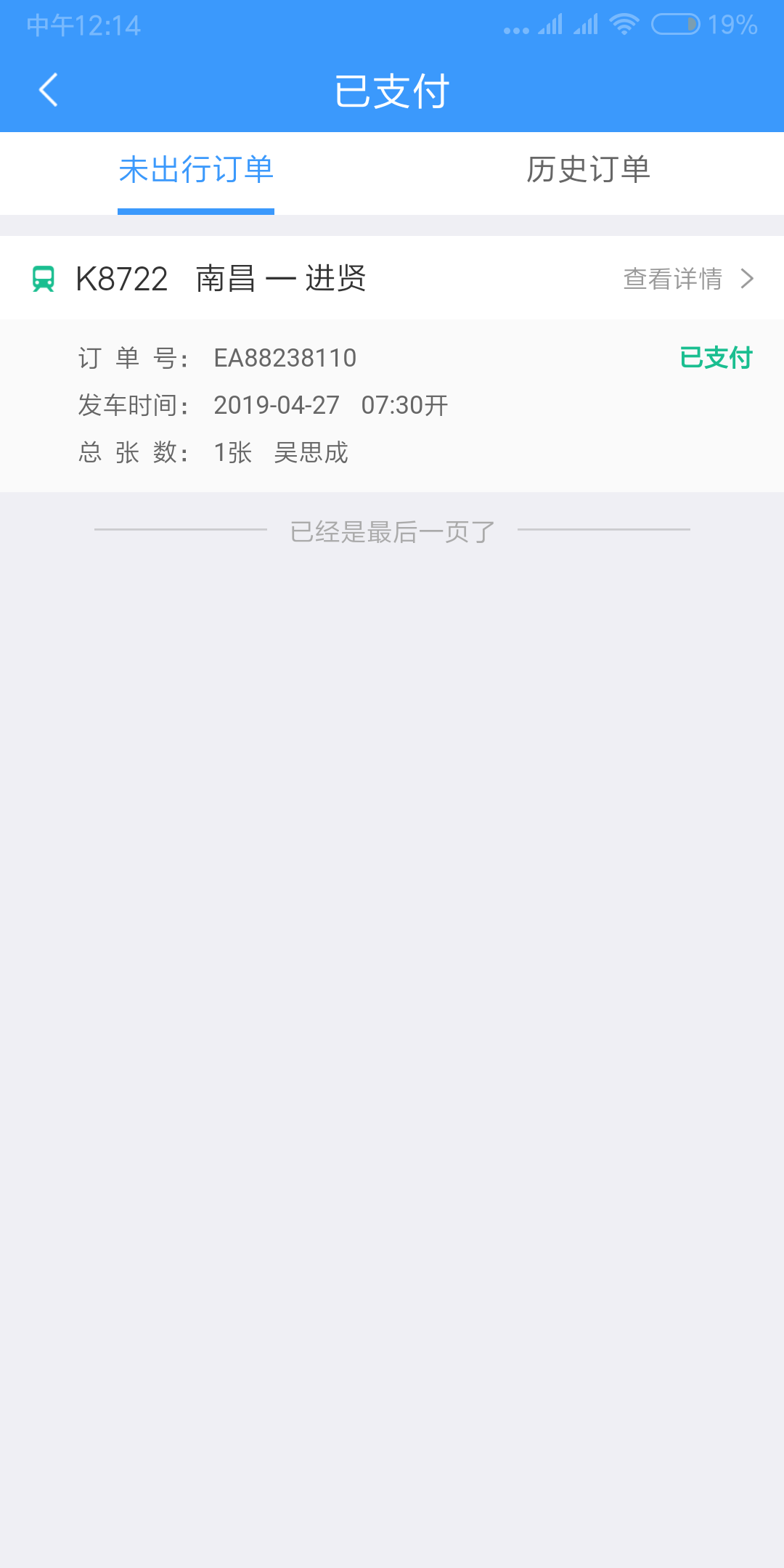Tap the back arrow to leave 已支付 page
The image size is (784, 1568).
tap(48, 90)
